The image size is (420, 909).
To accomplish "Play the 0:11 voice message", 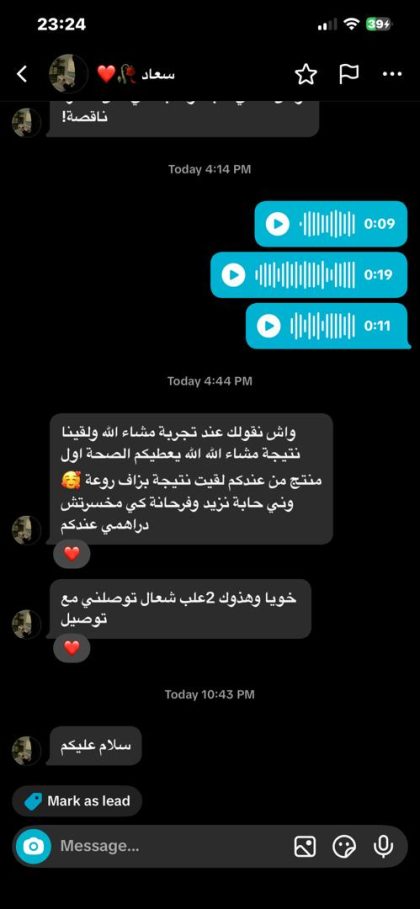I will (269, 326).
